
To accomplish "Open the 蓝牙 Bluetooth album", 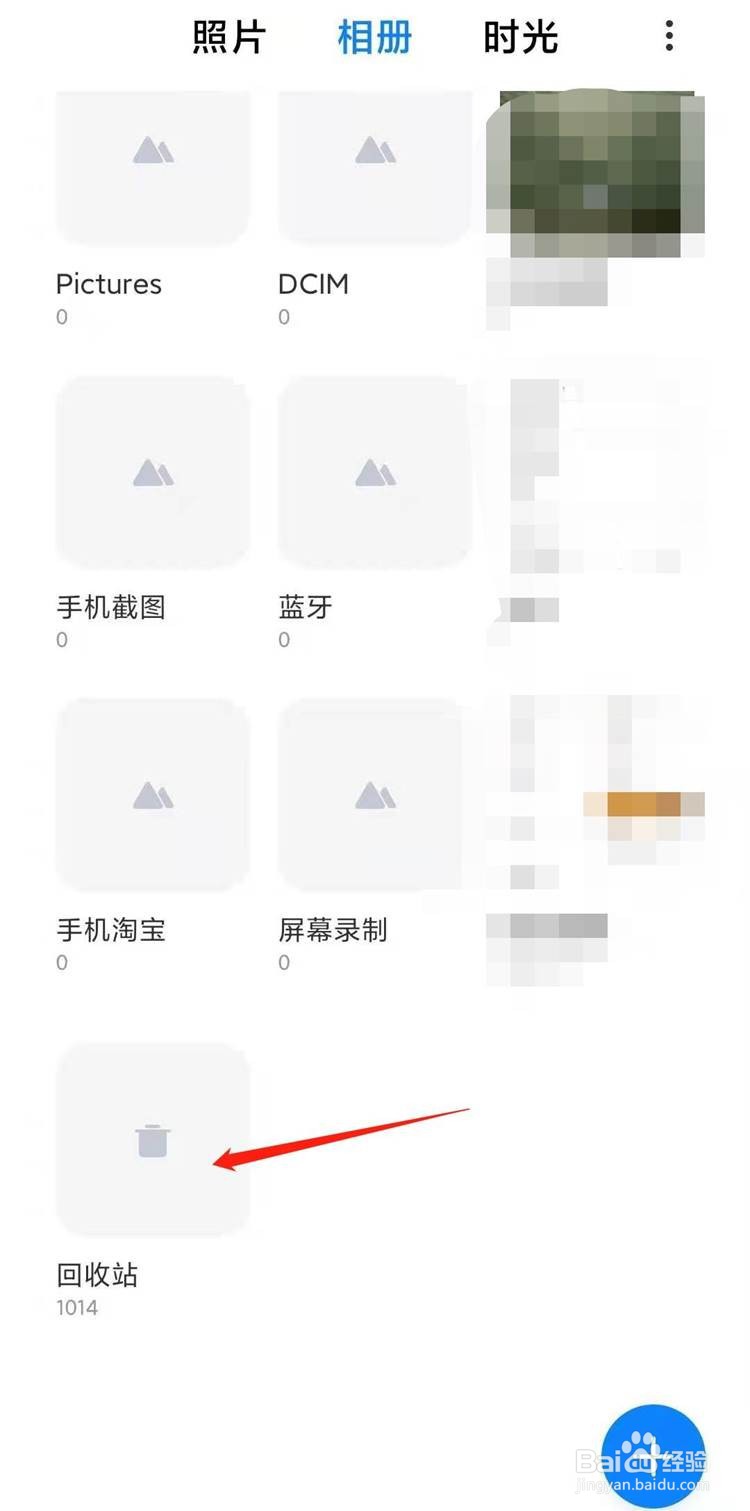I will click(x=375, y=472).
